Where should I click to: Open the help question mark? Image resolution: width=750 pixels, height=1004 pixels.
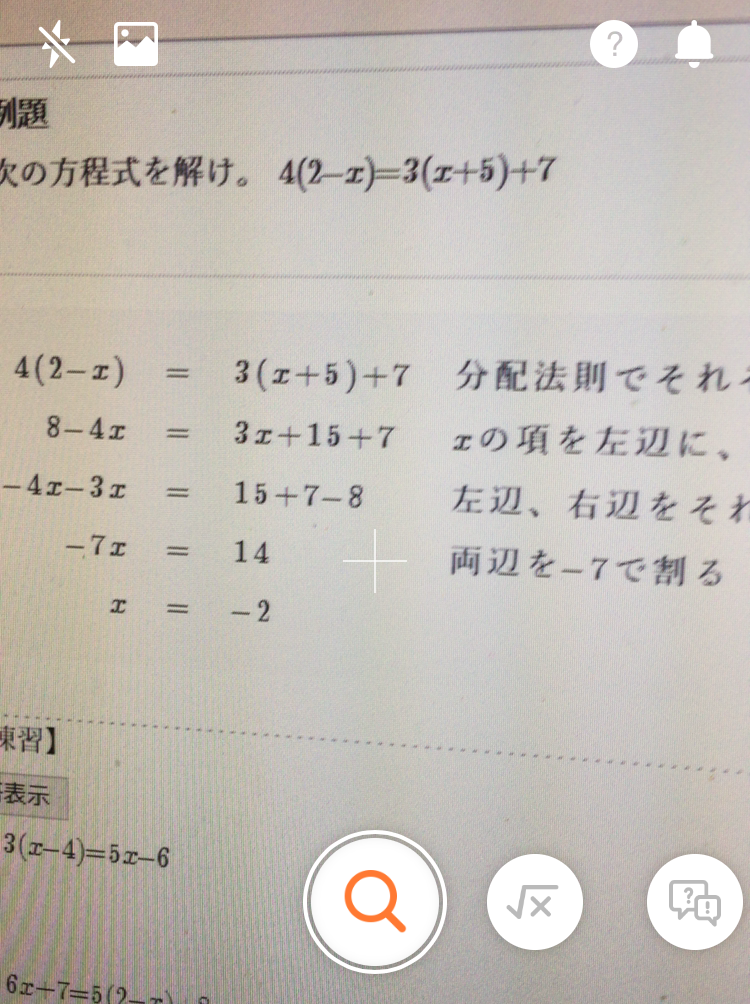point(614,44)
